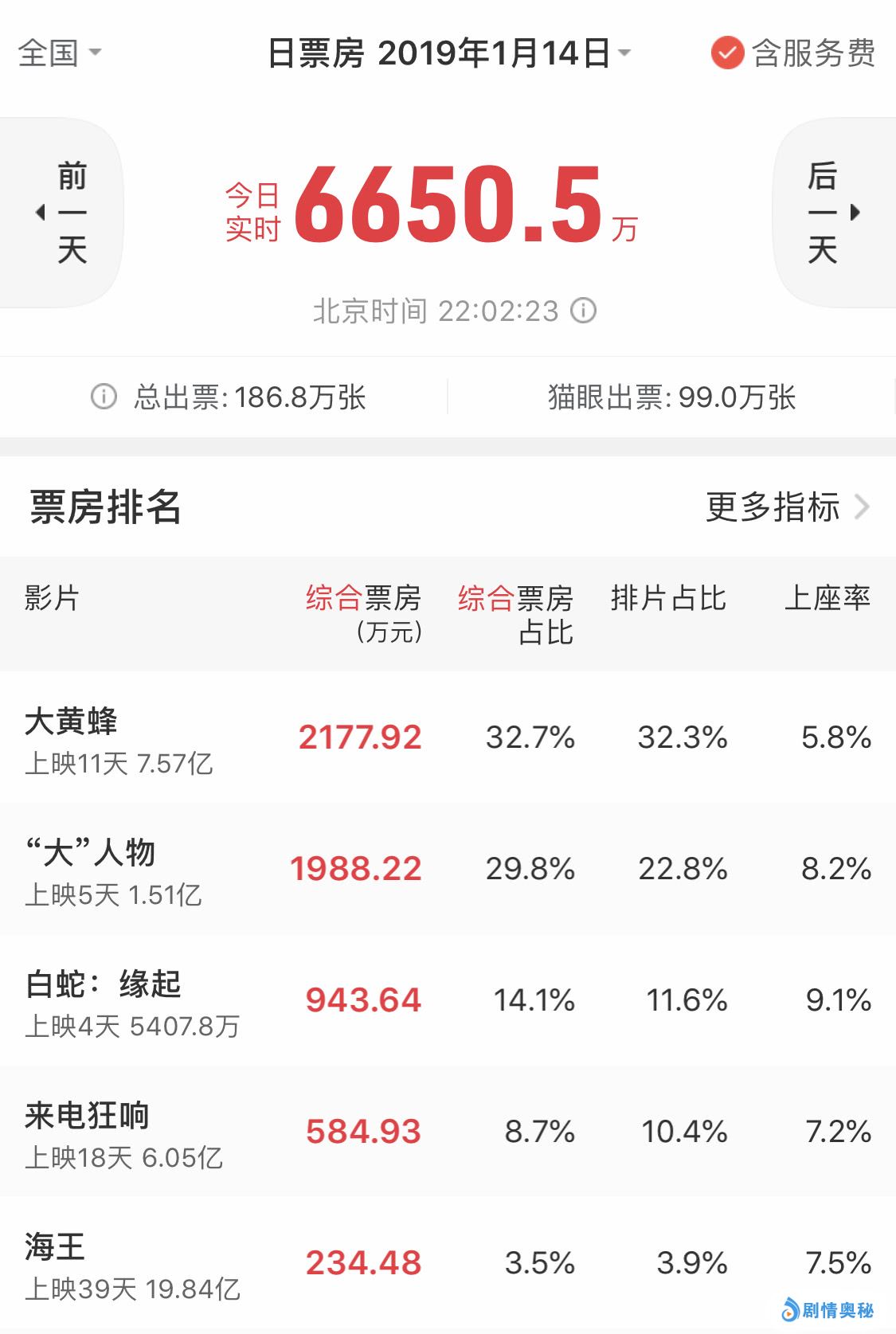Toggle the 含服务费 checkbox

(726, 53)
